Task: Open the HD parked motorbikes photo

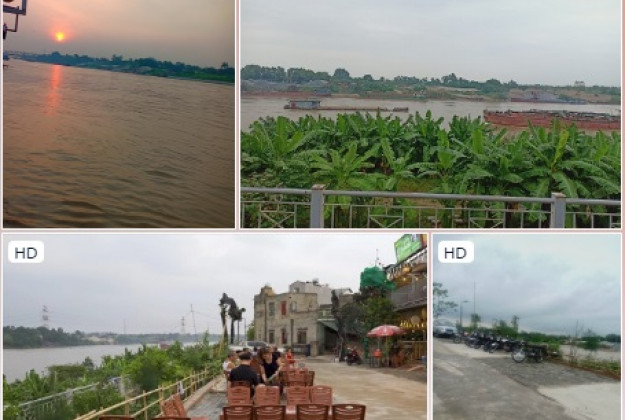Action: (527, 327)
